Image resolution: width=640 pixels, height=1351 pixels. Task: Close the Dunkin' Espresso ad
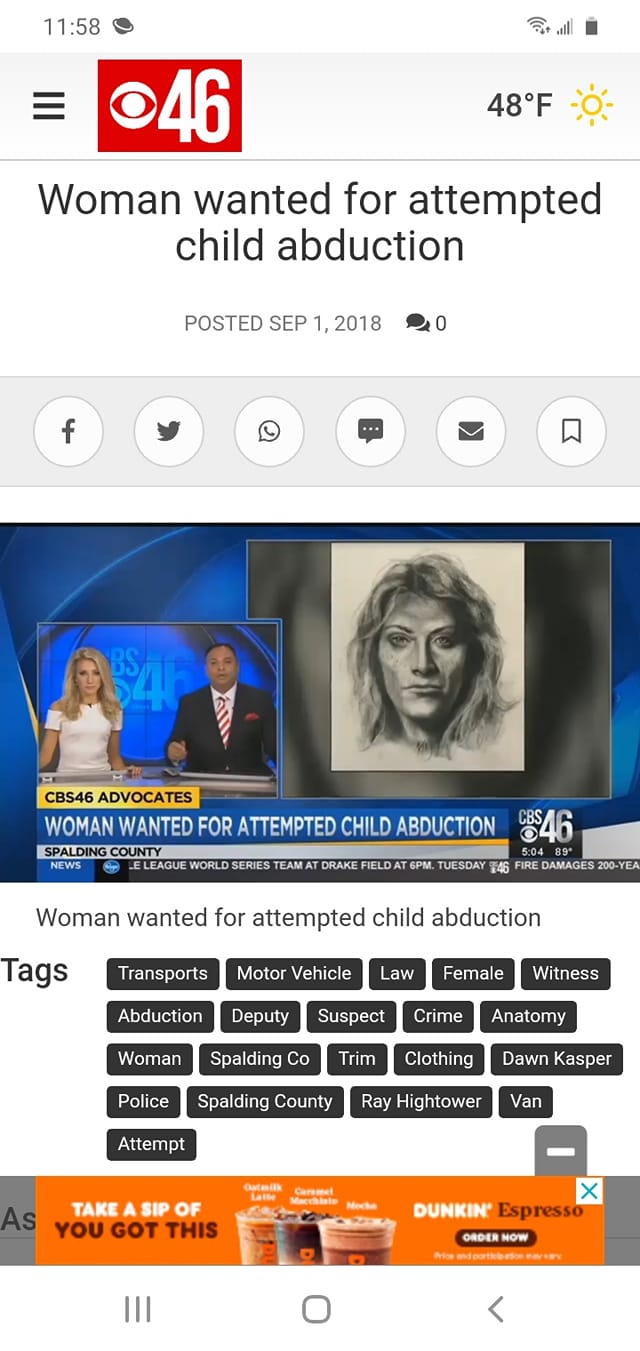tap(591, 1190)
